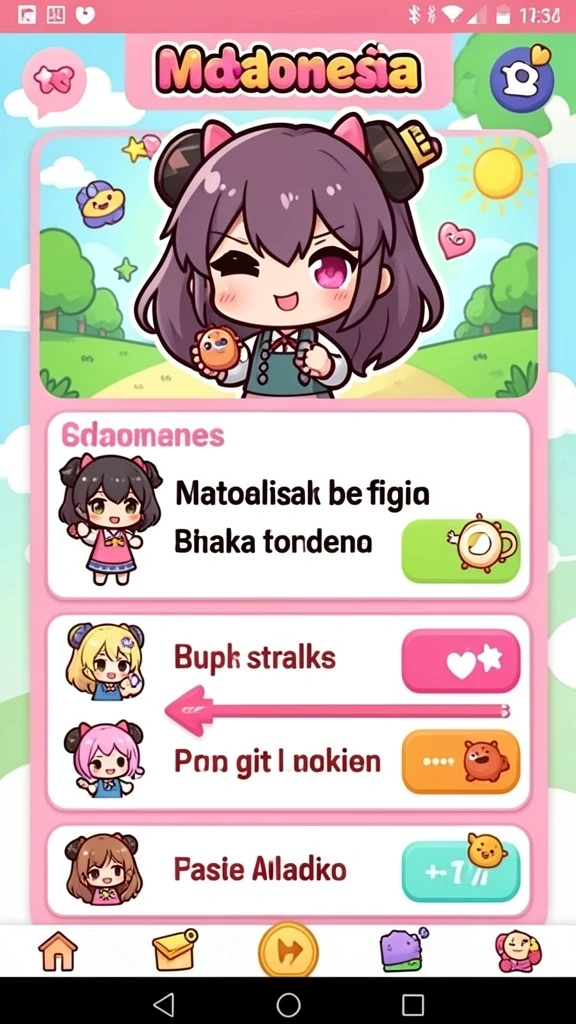
Task: Open the envelope mail tab
Action: (174, 950)
